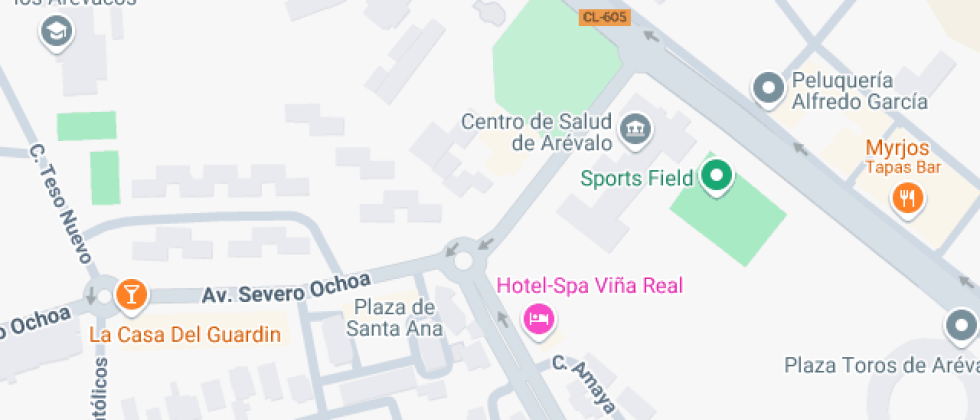980x420 pixels.
Task: Open the Hotel-Spa Viña Real pin
Action: [540, 319]
